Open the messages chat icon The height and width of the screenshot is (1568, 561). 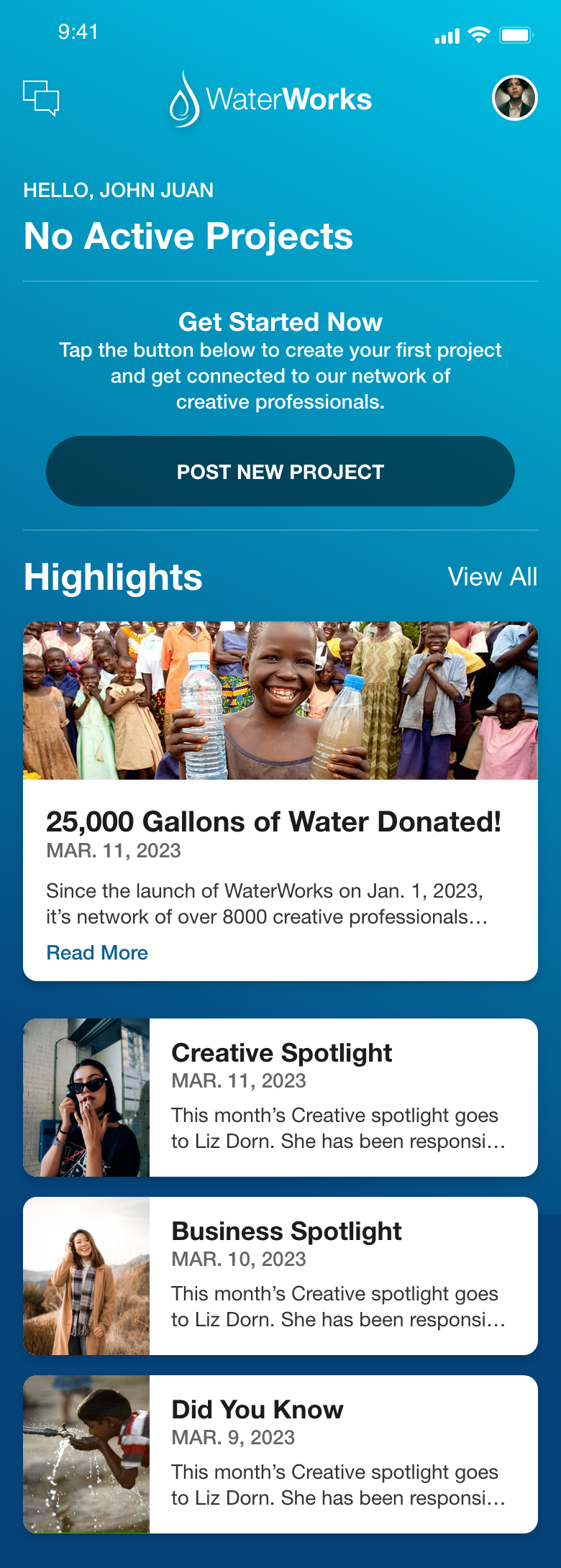tap(41, 98)
